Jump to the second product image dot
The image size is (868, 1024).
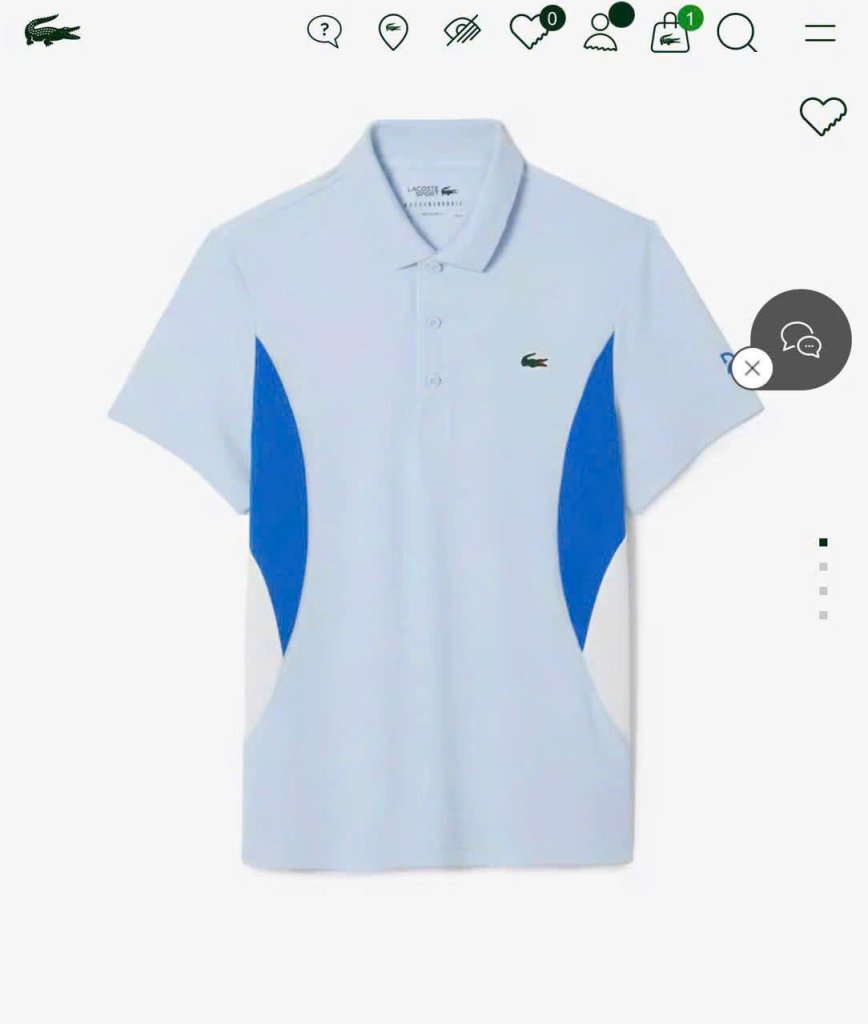[823, 567]
